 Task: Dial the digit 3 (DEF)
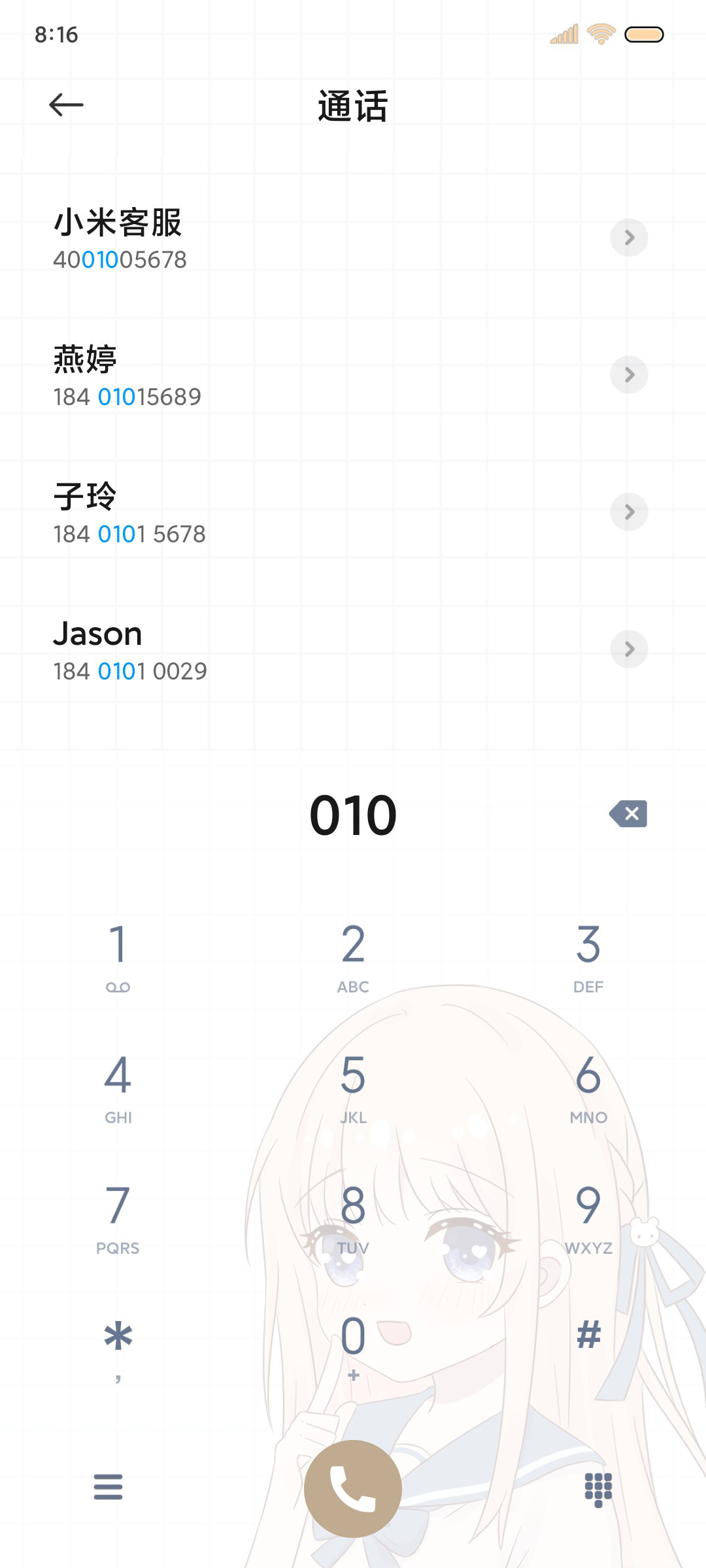point(588,957)
